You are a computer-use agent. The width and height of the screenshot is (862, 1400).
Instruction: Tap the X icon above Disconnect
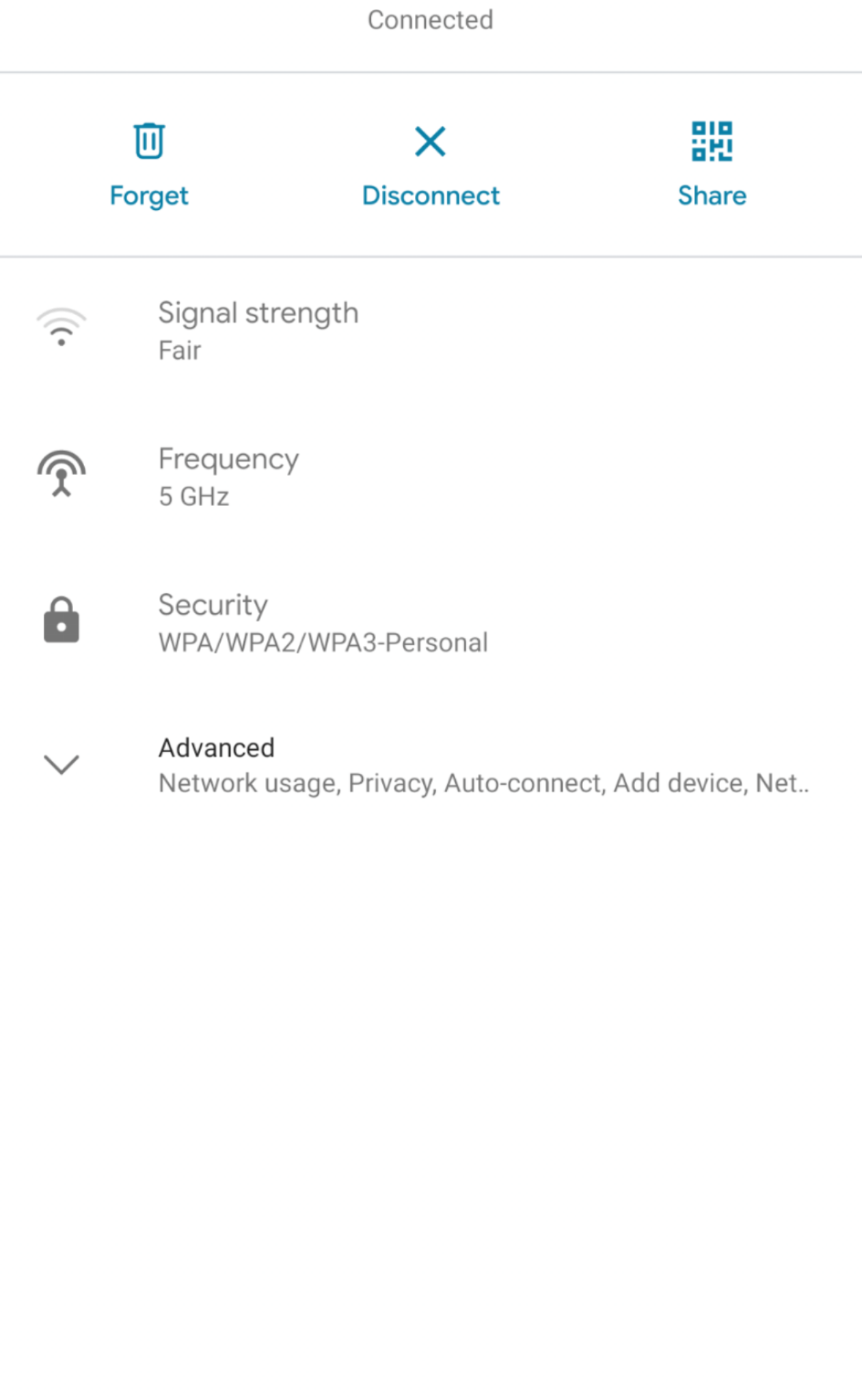[431, 142]
